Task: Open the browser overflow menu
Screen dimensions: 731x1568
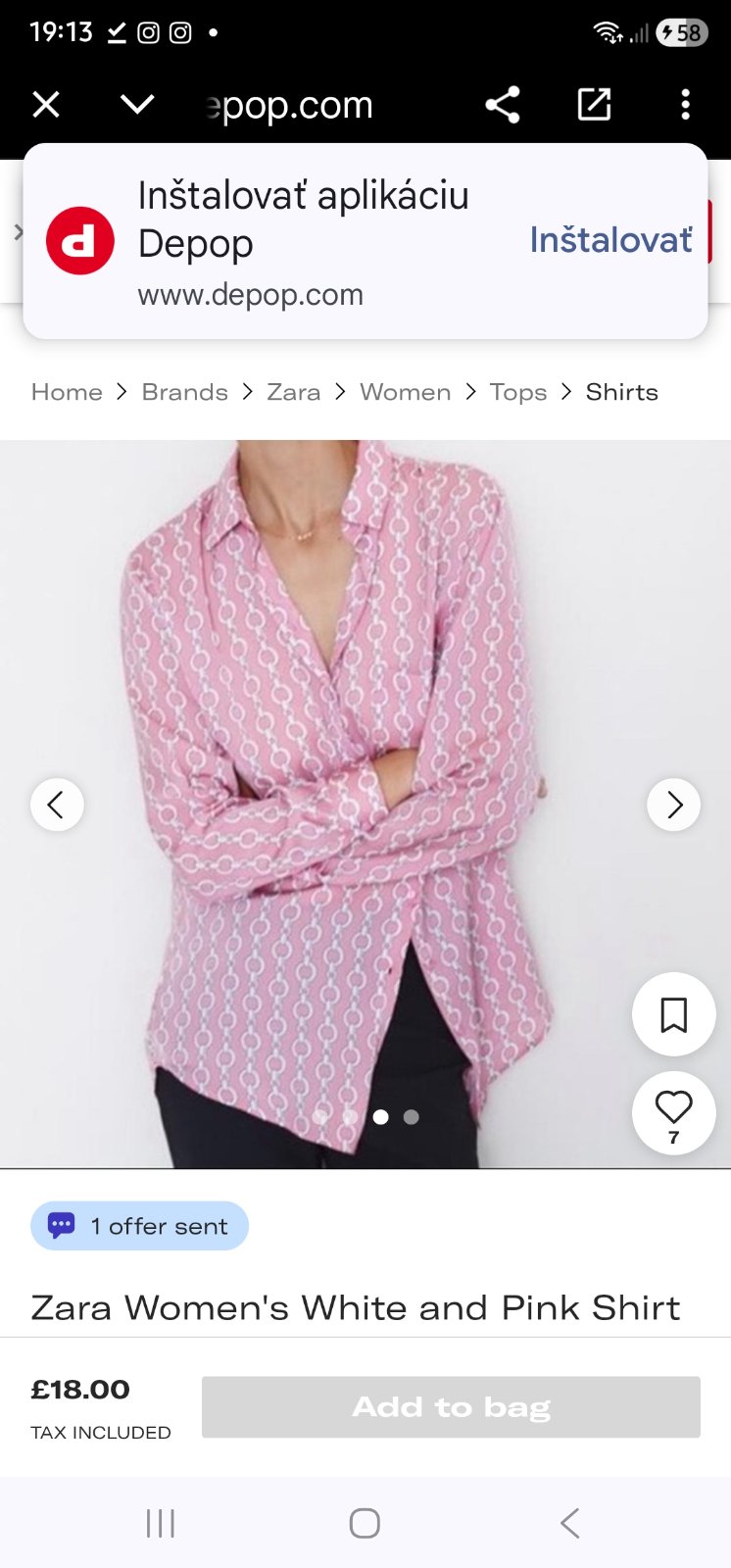Action: (685, 105)
